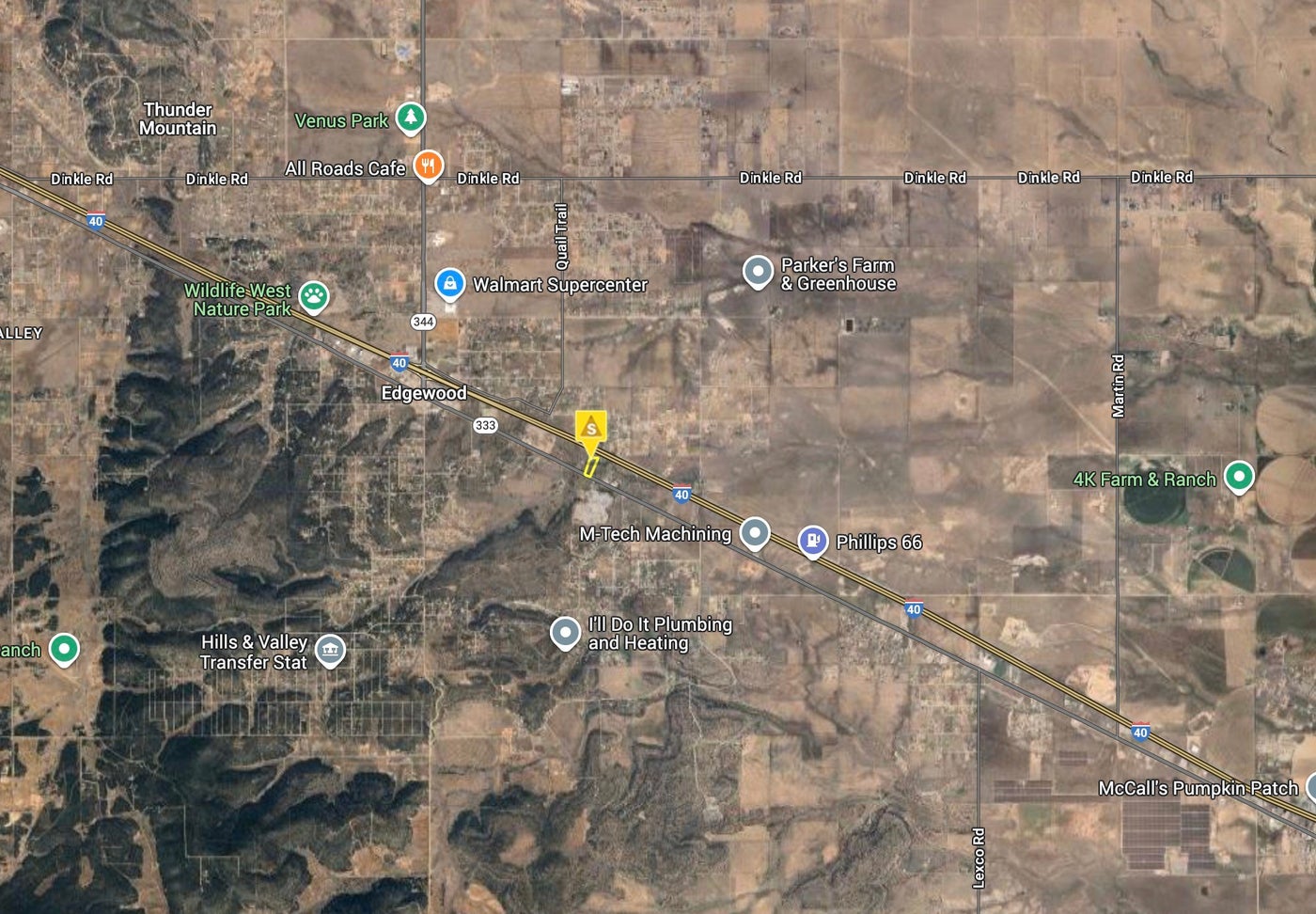Select the All Roads Cafe restaurant pin
1316x914 pixels.
428,165
